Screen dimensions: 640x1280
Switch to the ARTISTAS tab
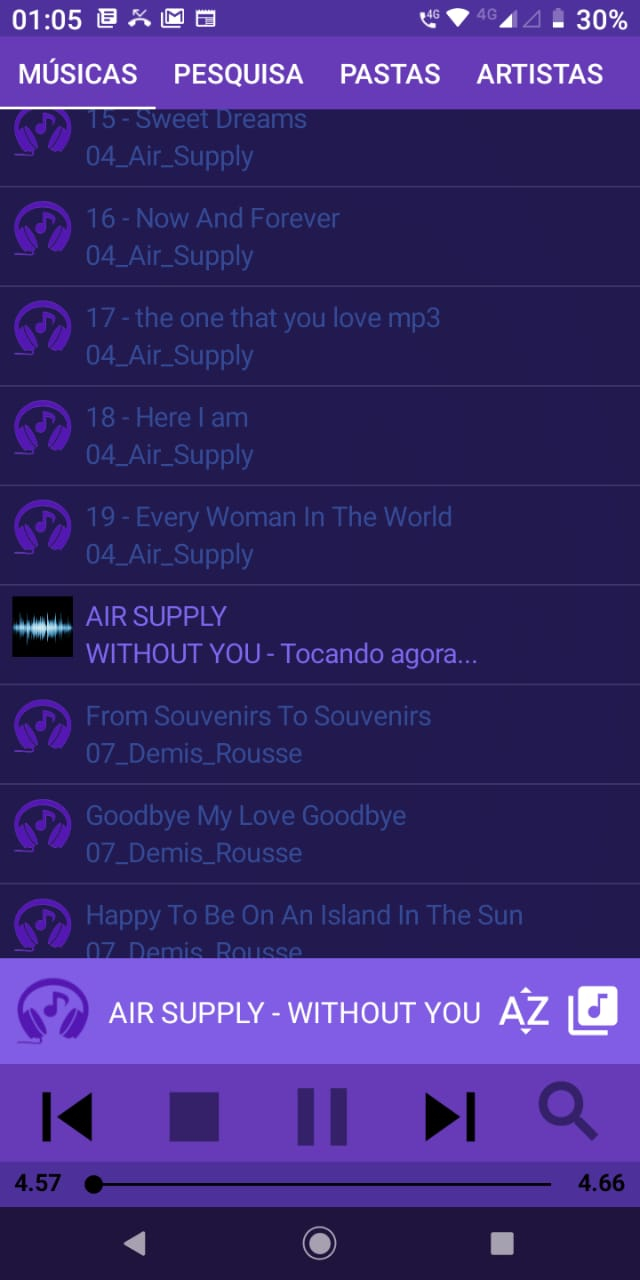(x=540, y=74)
